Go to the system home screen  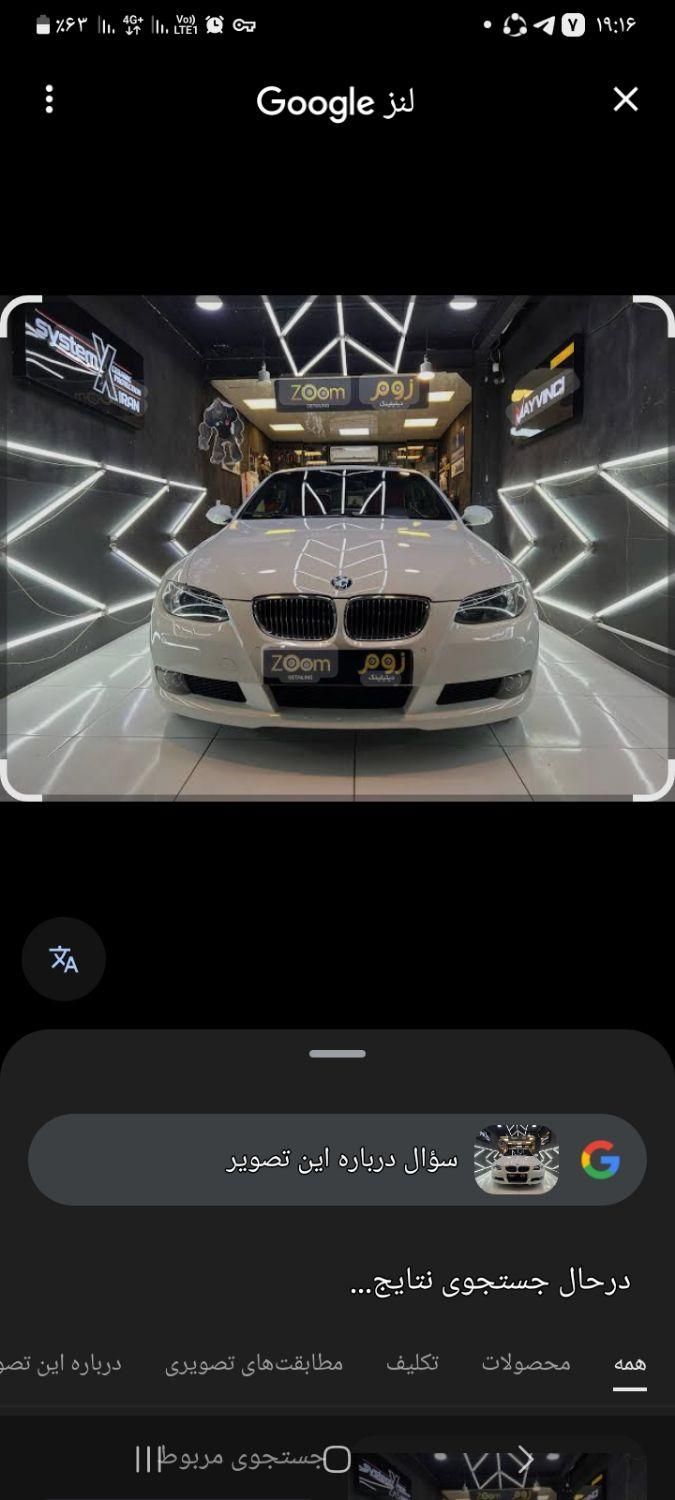(337, 1459)
